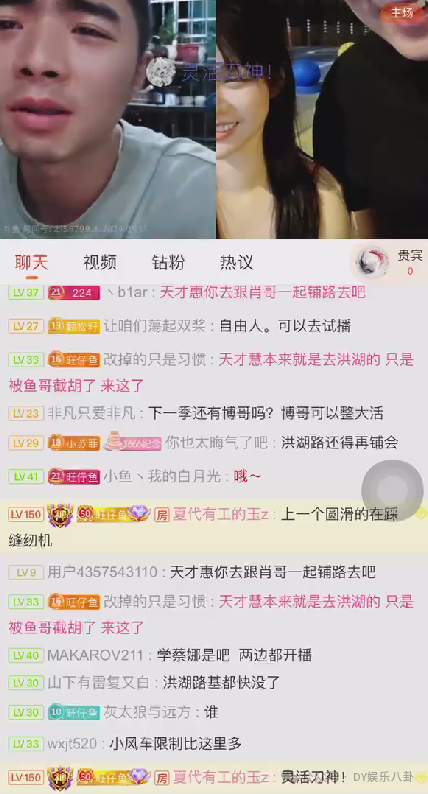Tap the username 山下有雷复又白
This screenshot has width=428, height=794.
(98, 682)
